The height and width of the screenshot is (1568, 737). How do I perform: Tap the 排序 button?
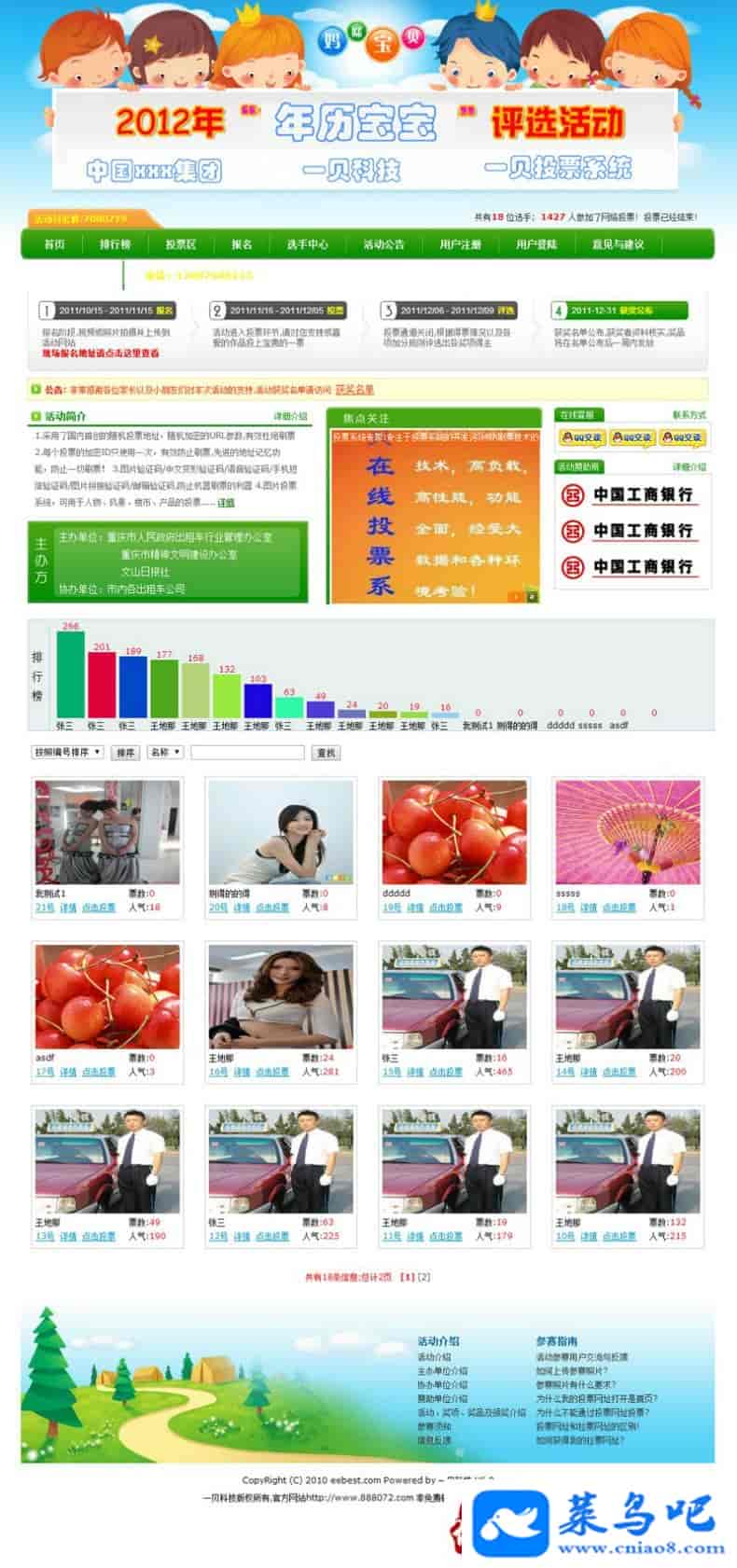[x=125, y=753]
